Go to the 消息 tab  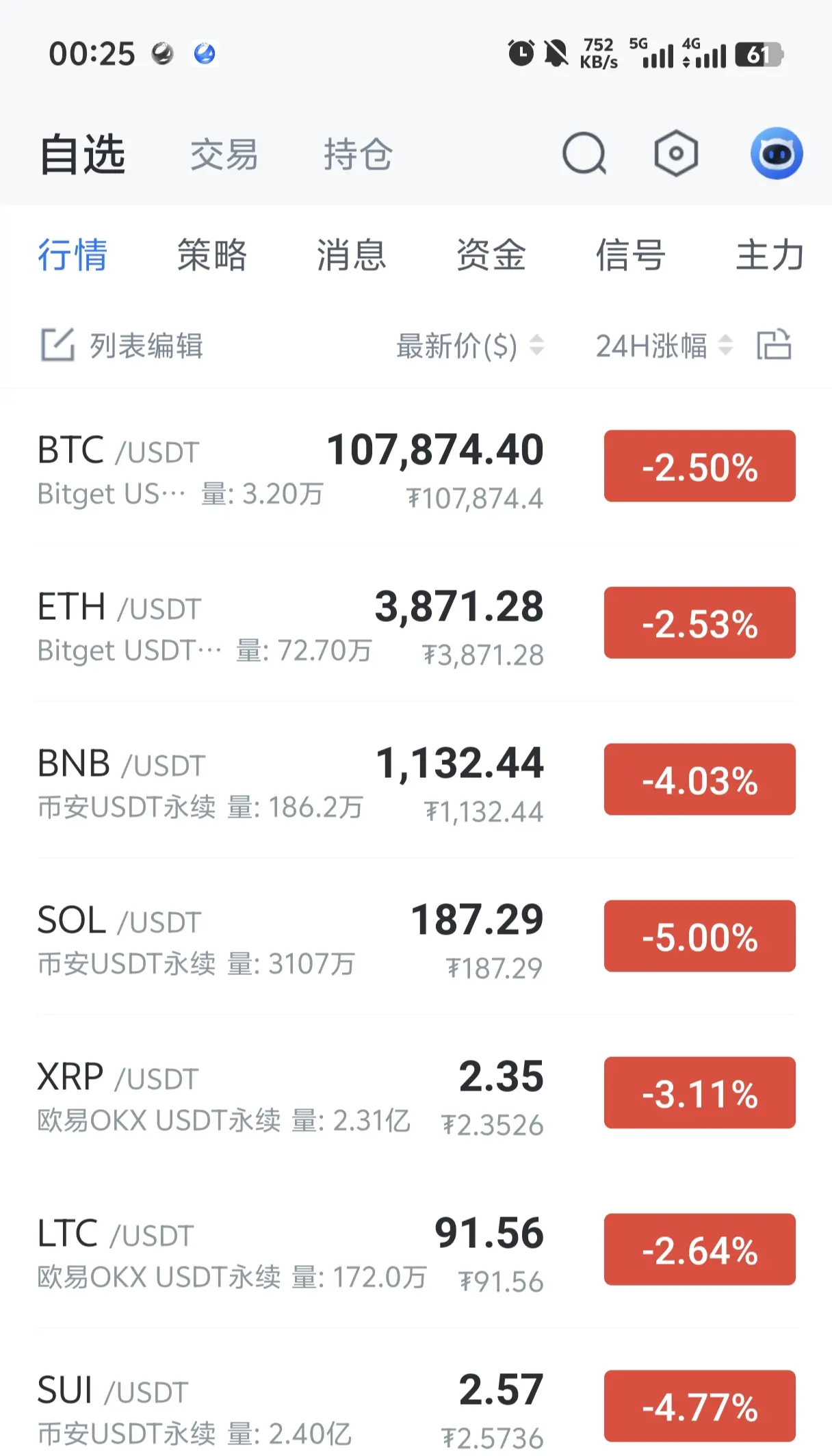pos(351,255)
